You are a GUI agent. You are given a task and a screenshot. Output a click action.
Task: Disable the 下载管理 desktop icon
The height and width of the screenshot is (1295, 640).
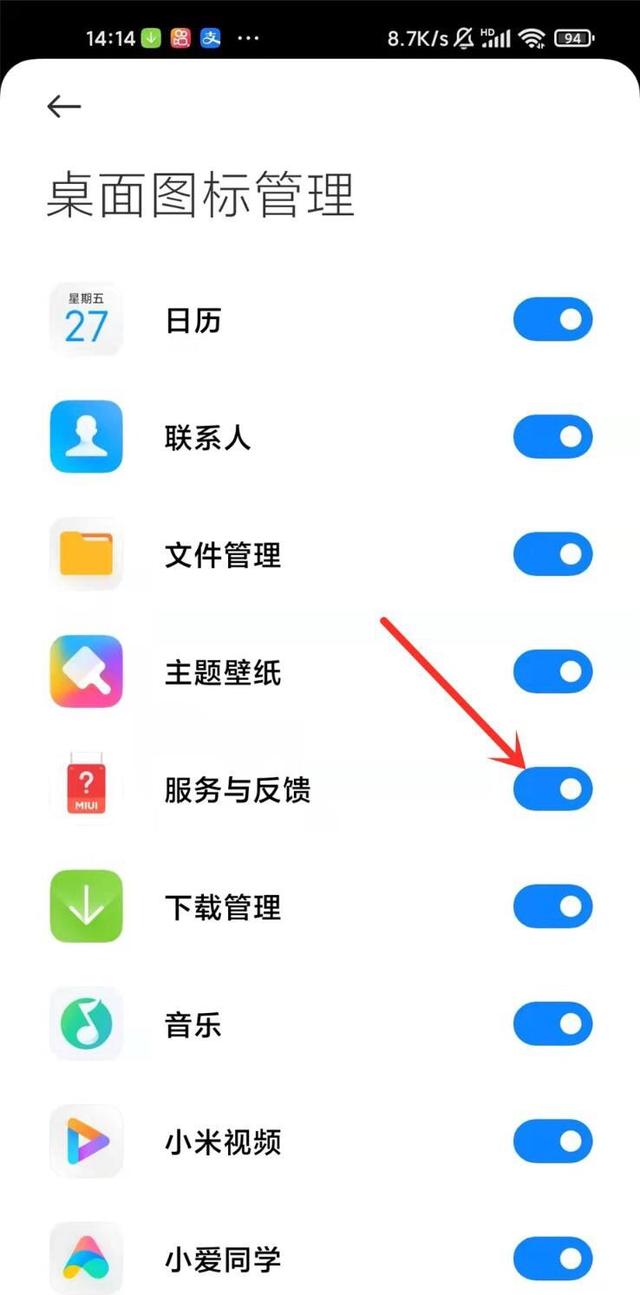(552, 907)
